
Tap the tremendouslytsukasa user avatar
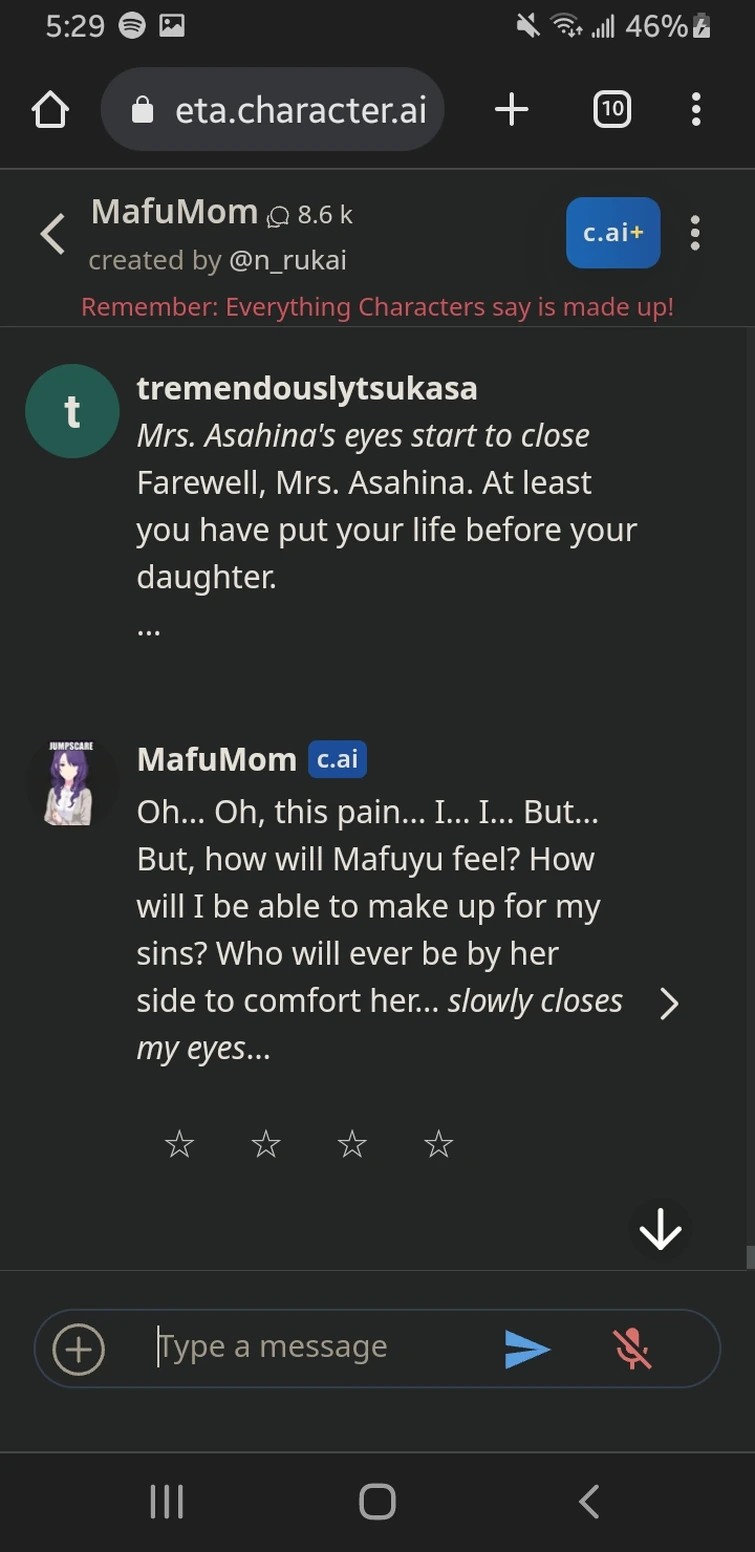coord(72,410)
